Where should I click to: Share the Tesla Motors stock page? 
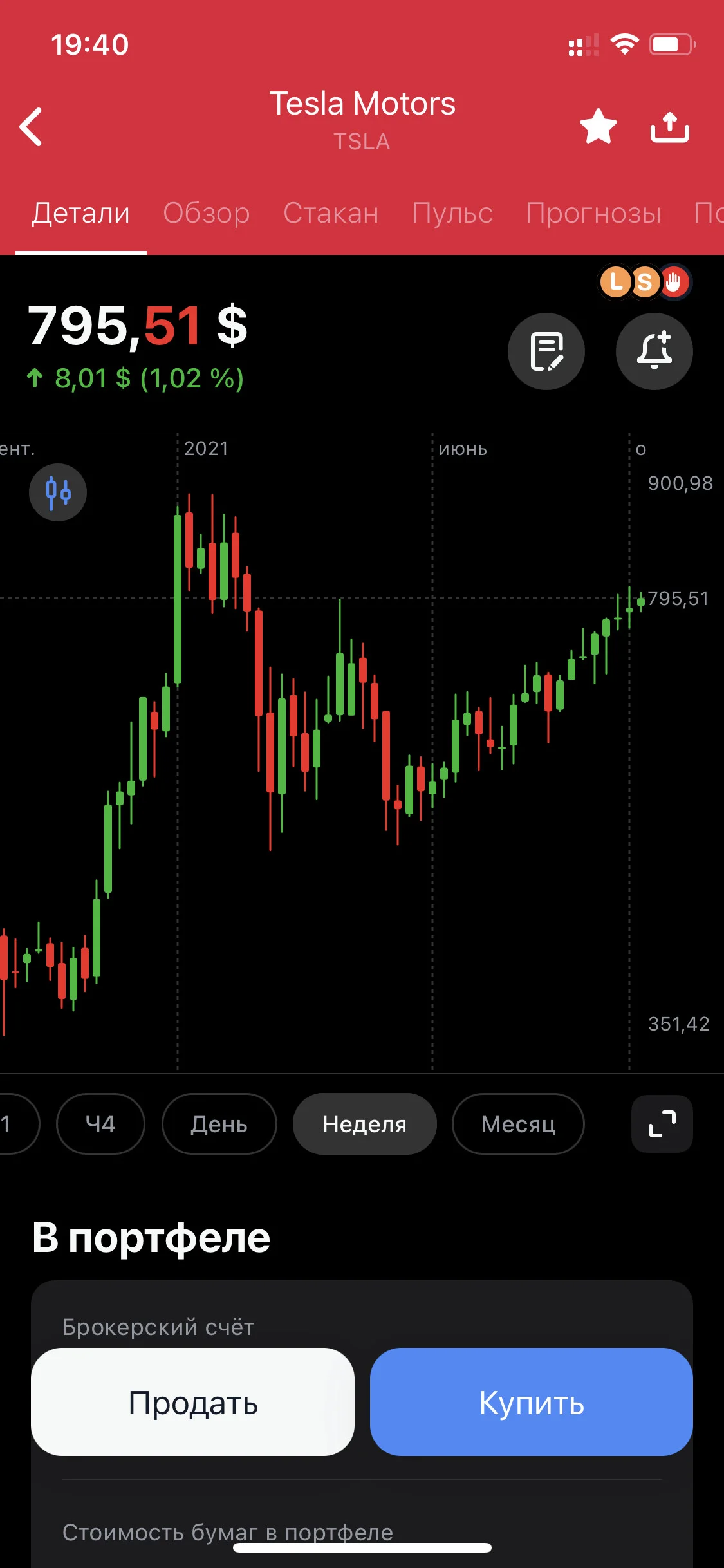click(670, 126)
